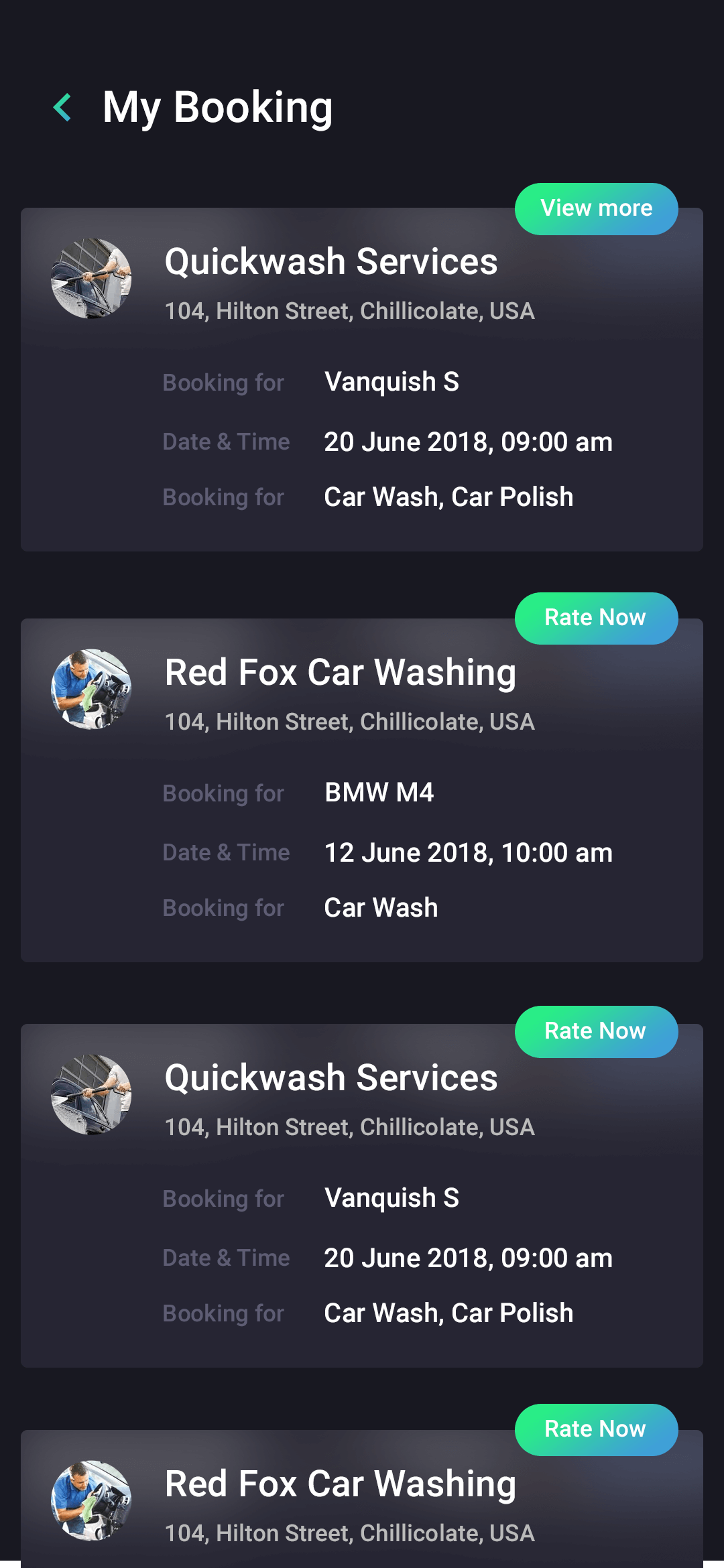Click Rate Now for Red Fox Car Washing
Viewport: 724px width, 1568px height.
[x=595, y=618]
